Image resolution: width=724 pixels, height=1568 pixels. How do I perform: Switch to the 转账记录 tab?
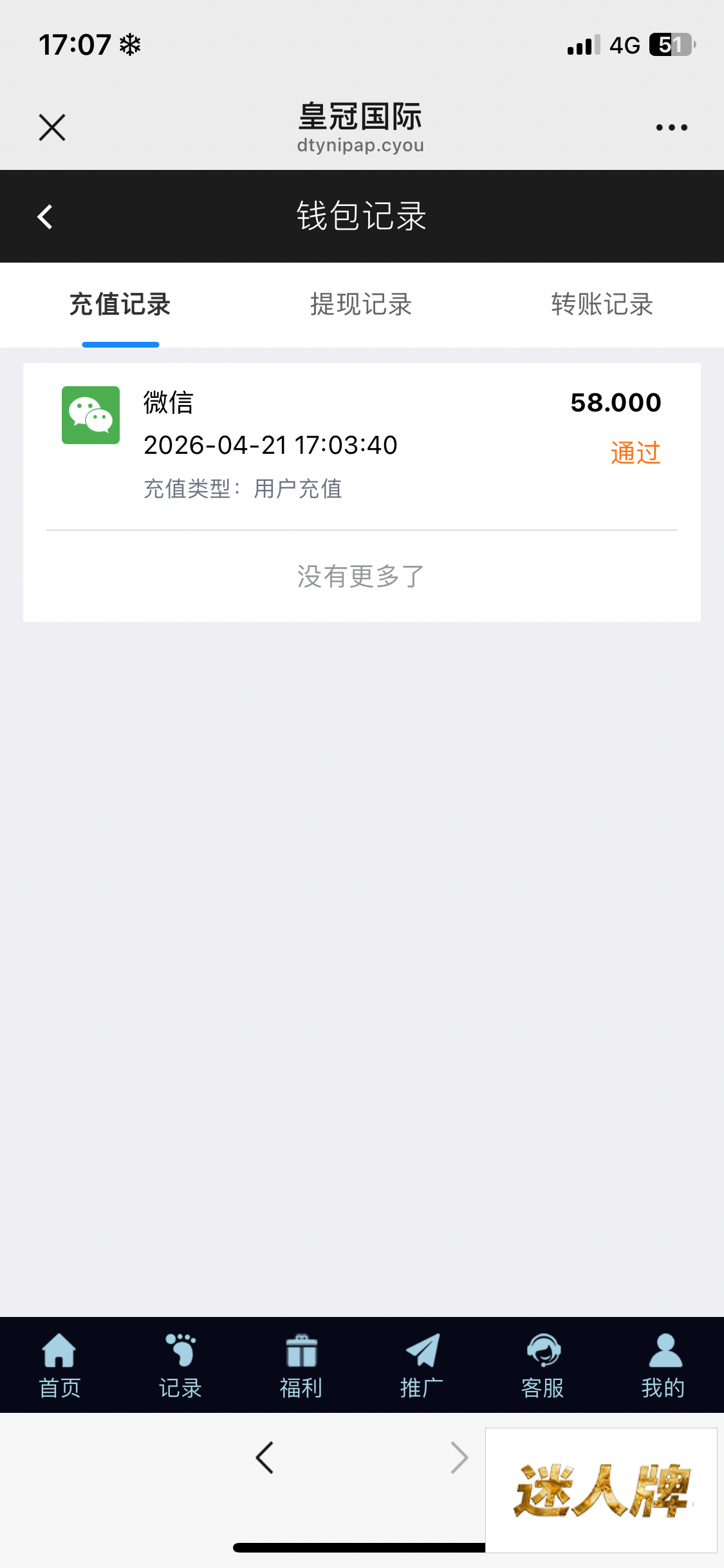602,304
